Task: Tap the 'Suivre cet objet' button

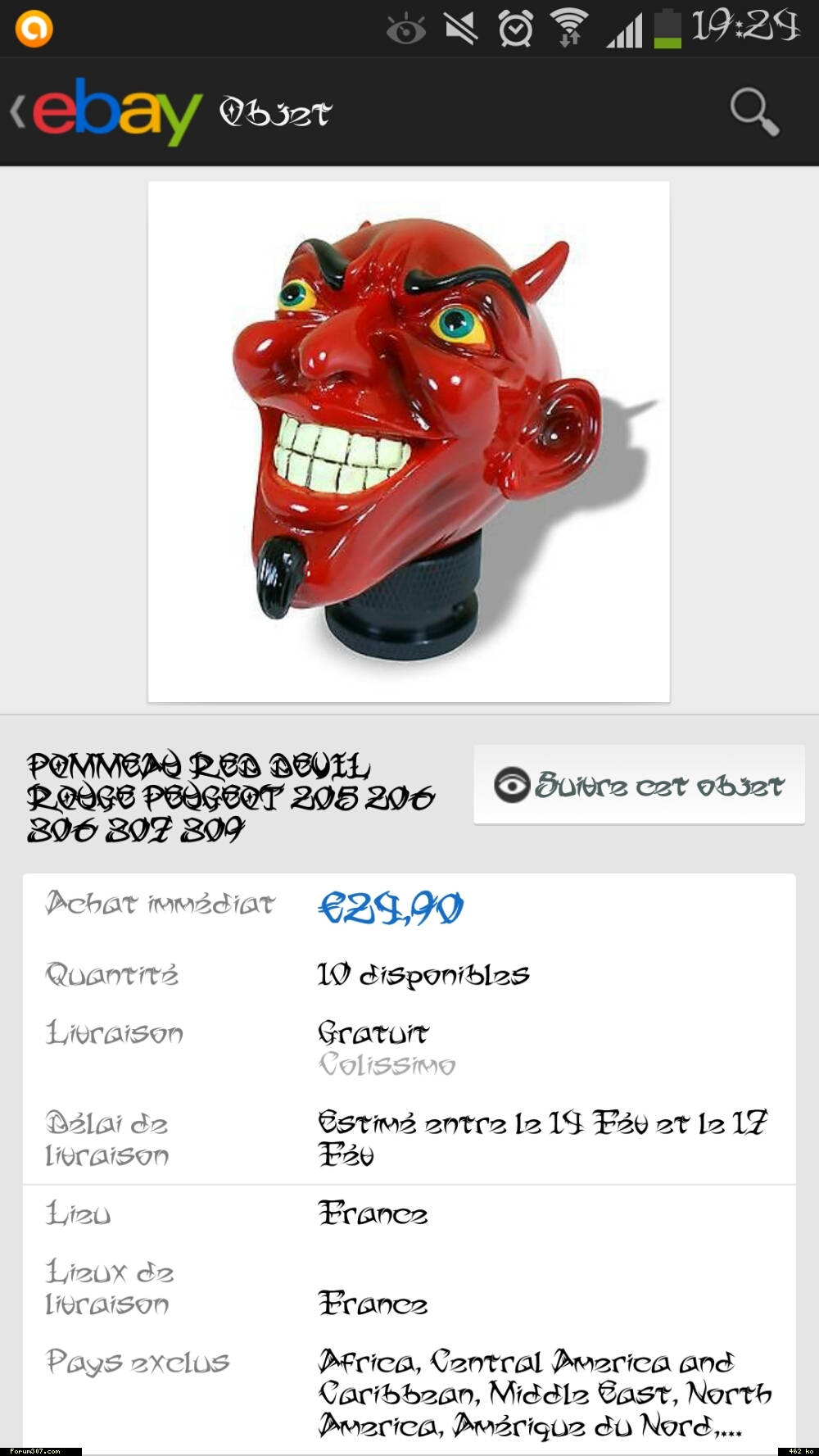Action: [639, 784]
